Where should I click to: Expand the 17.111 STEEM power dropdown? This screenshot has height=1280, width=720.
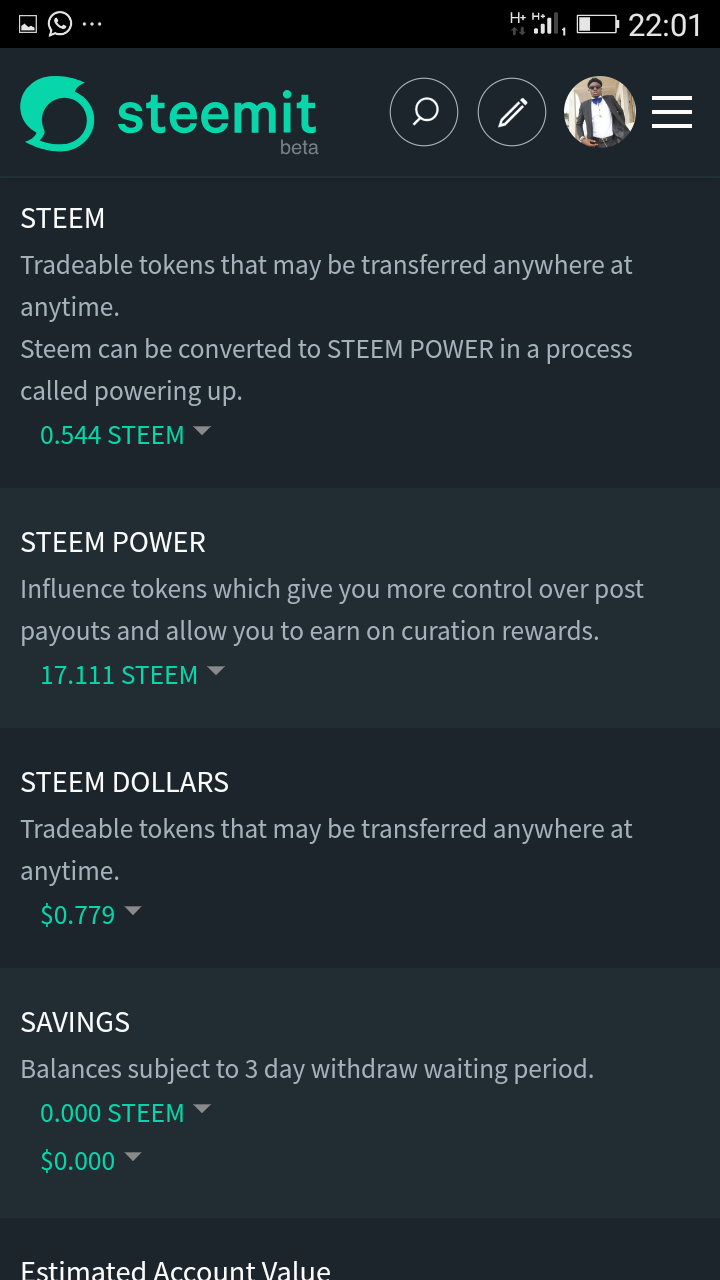click(132, 675)
